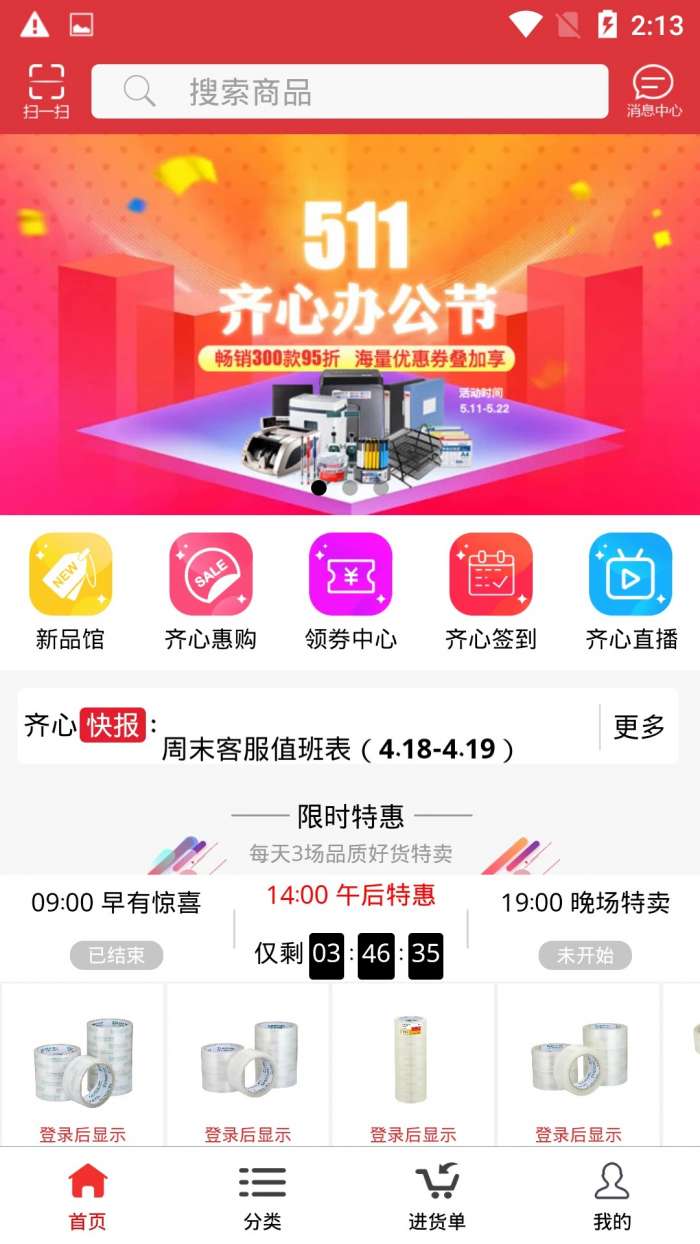
Task: Open 齐心签到 daily check-in
Action: pos(490,592)
